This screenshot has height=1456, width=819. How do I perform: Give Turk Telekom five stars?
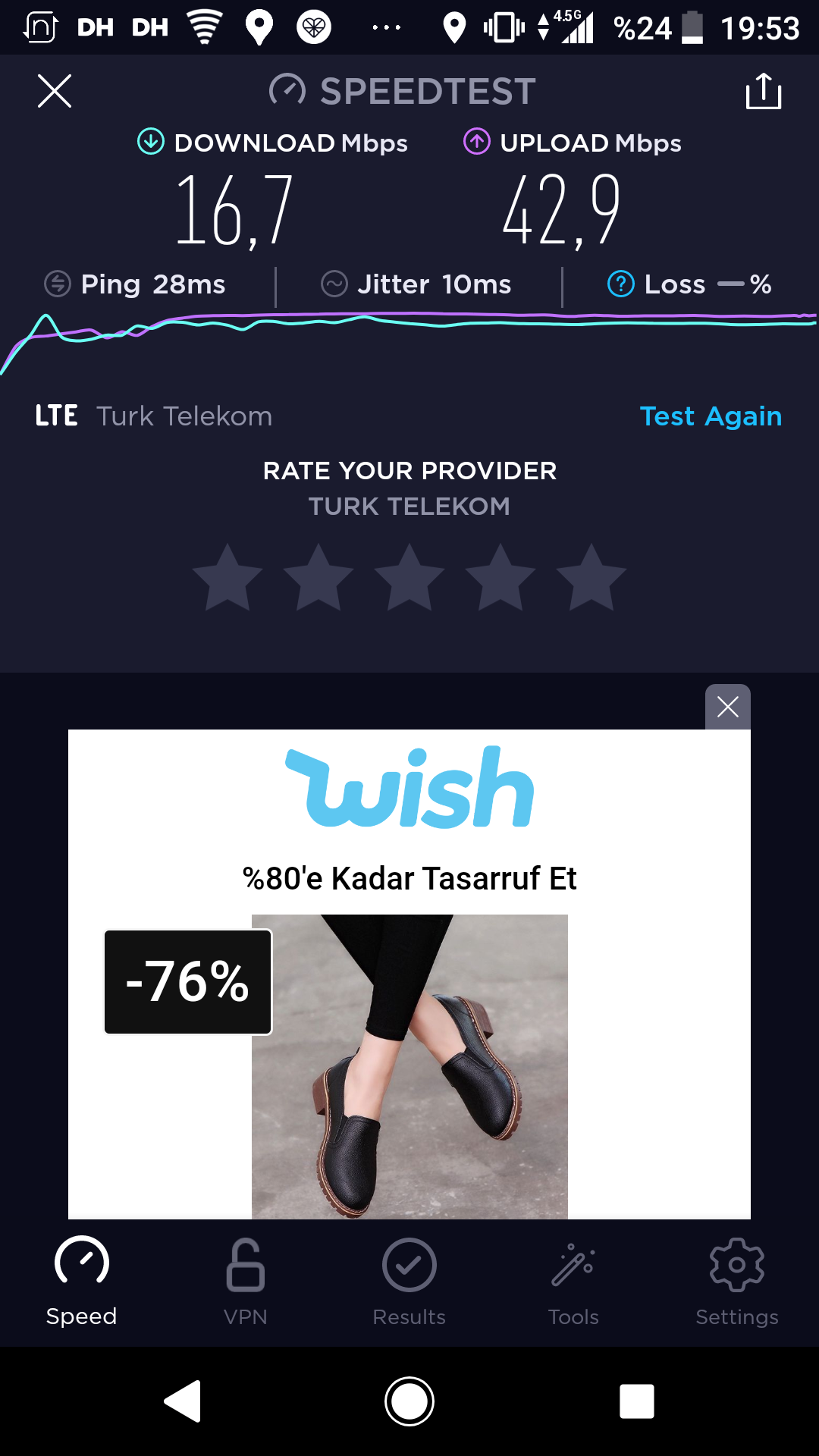[591, 578]
